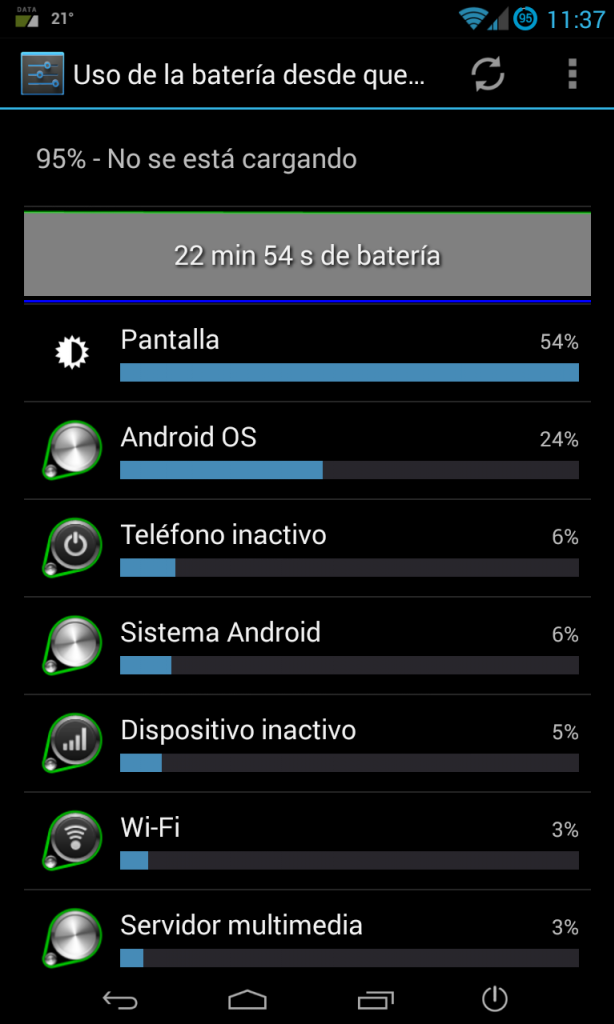
Task: Open the battery history graph
Action: (x=307, y=255)
